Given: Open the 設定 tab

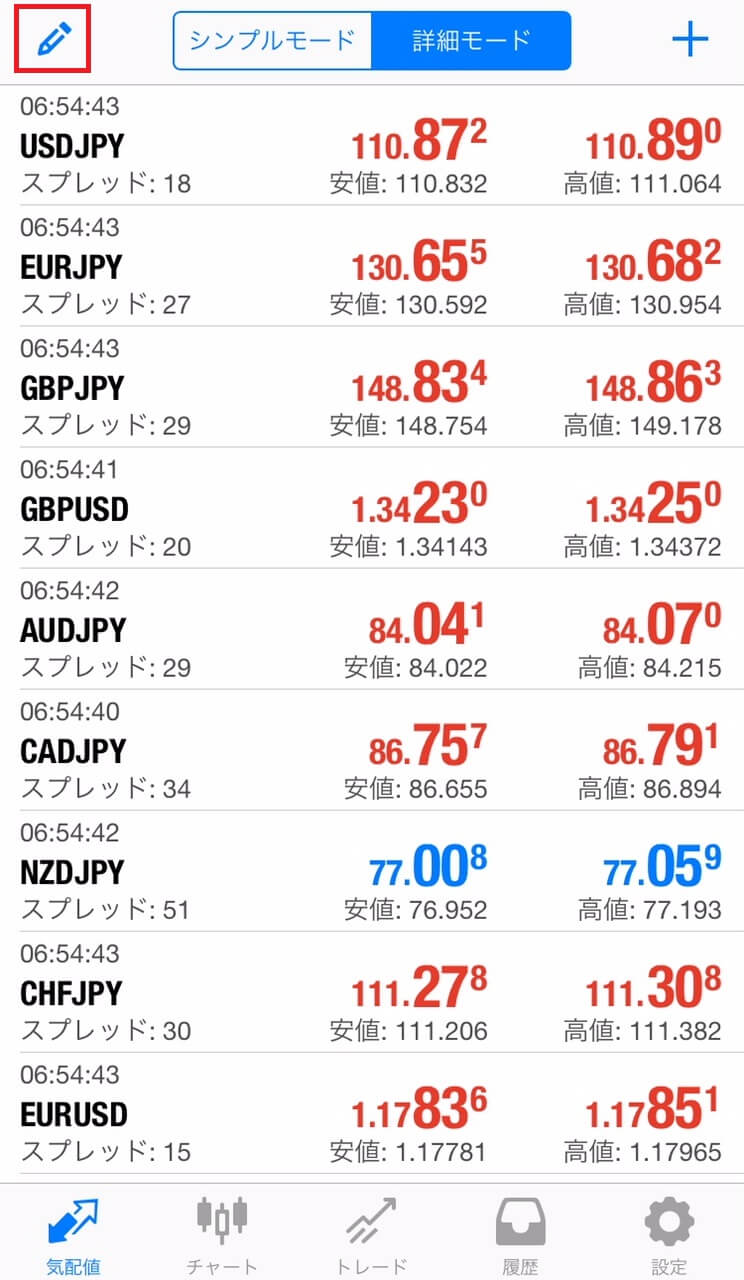Looking at the screenshot, I should (669, 1233).
